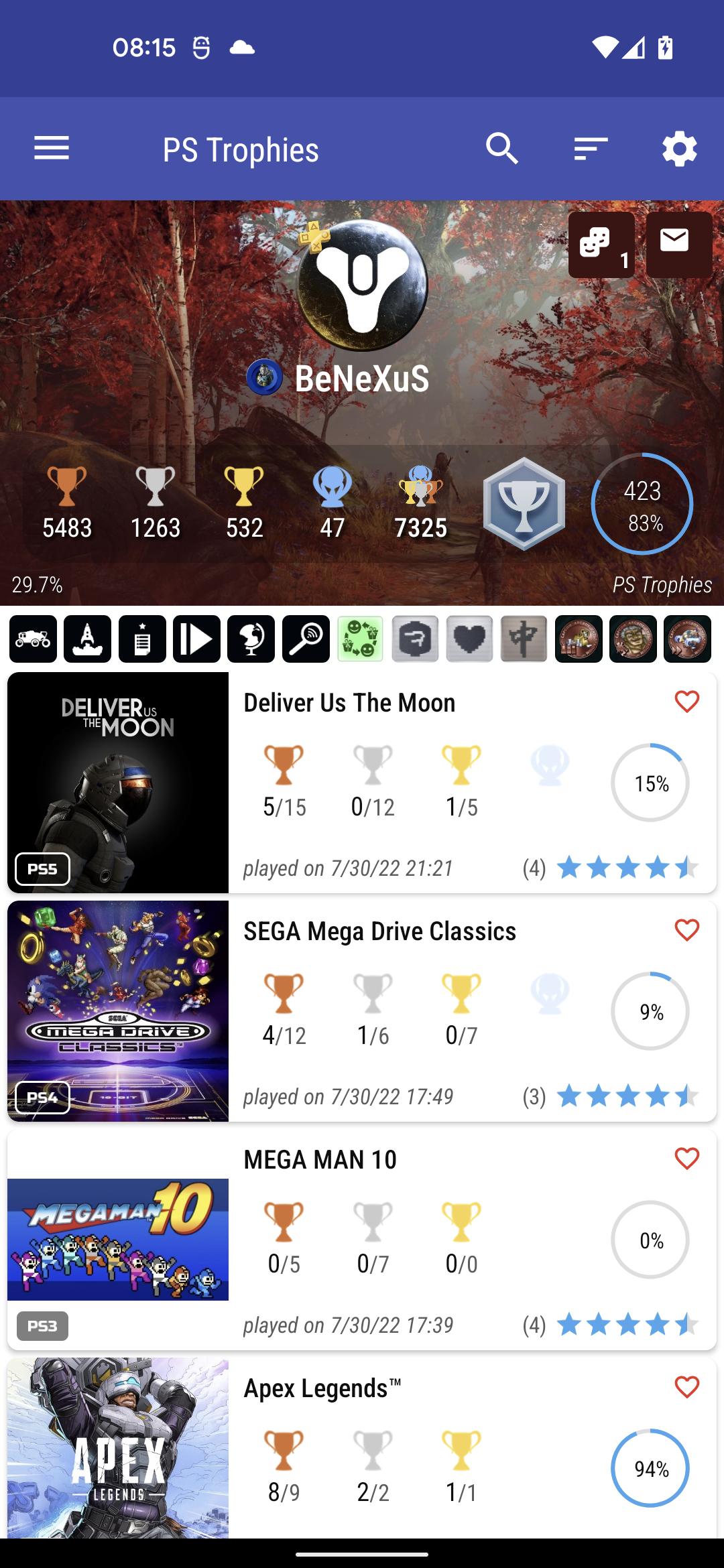The height and width of the screenshot is (1568, 724).
Task: Open the mail envelope button
Action: pos(678,244)
